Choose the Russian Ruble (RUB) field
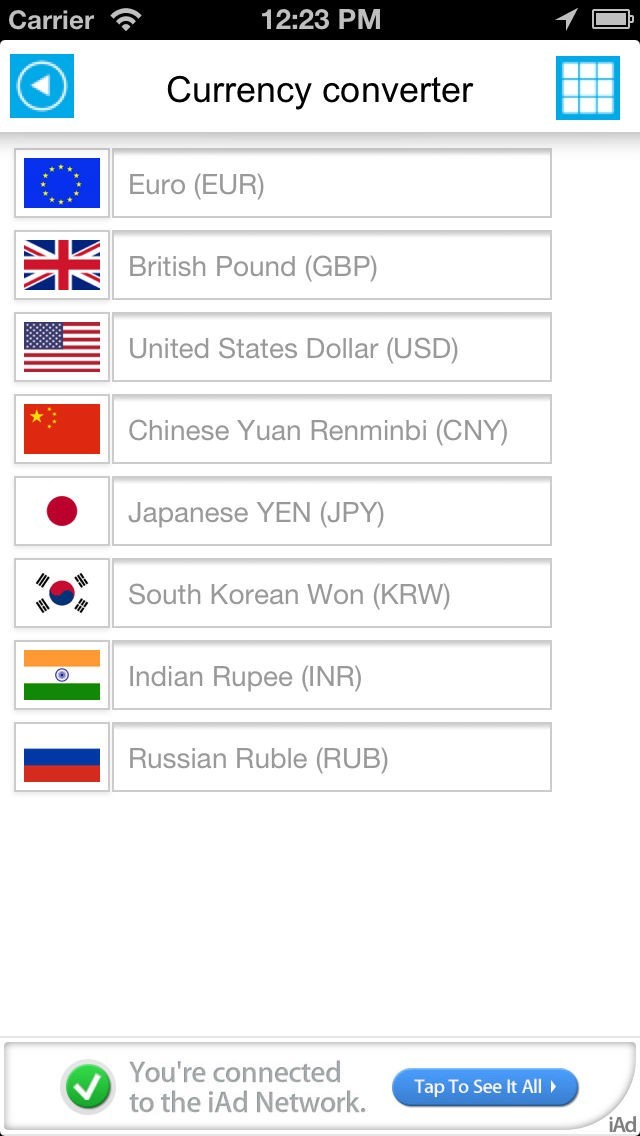Screen dimensions: 640x1136 click(331, 758)
